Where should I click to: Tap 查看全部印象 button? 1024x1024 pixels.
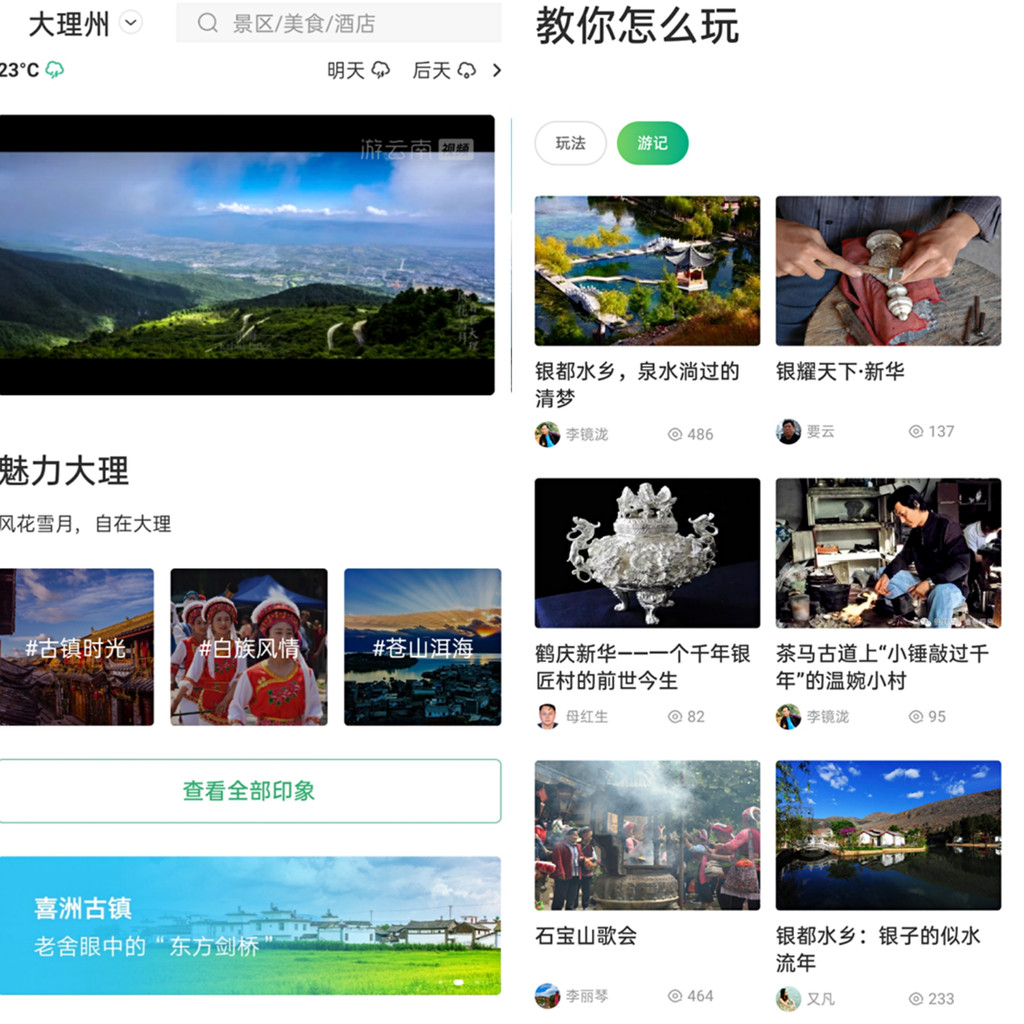tap(249, 791)
